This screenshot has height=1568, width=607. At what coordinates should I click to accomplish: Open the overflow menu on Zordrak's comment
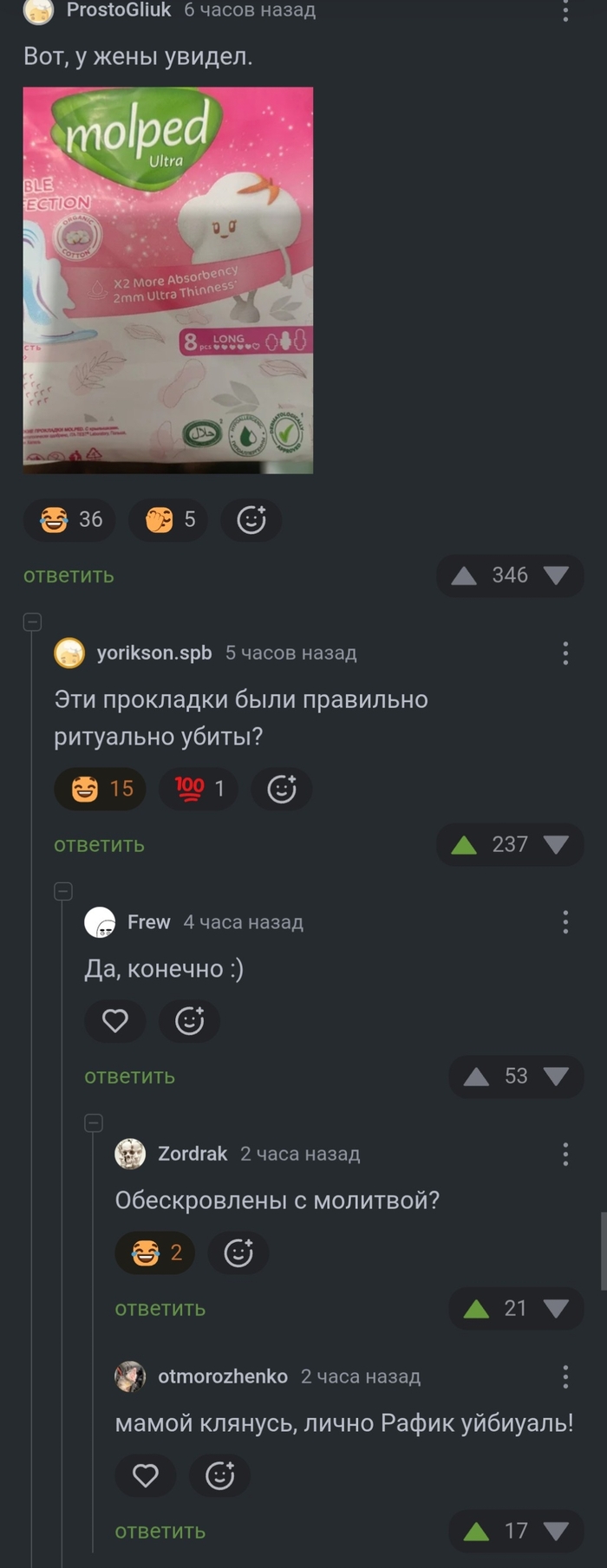pos(565,1154)
